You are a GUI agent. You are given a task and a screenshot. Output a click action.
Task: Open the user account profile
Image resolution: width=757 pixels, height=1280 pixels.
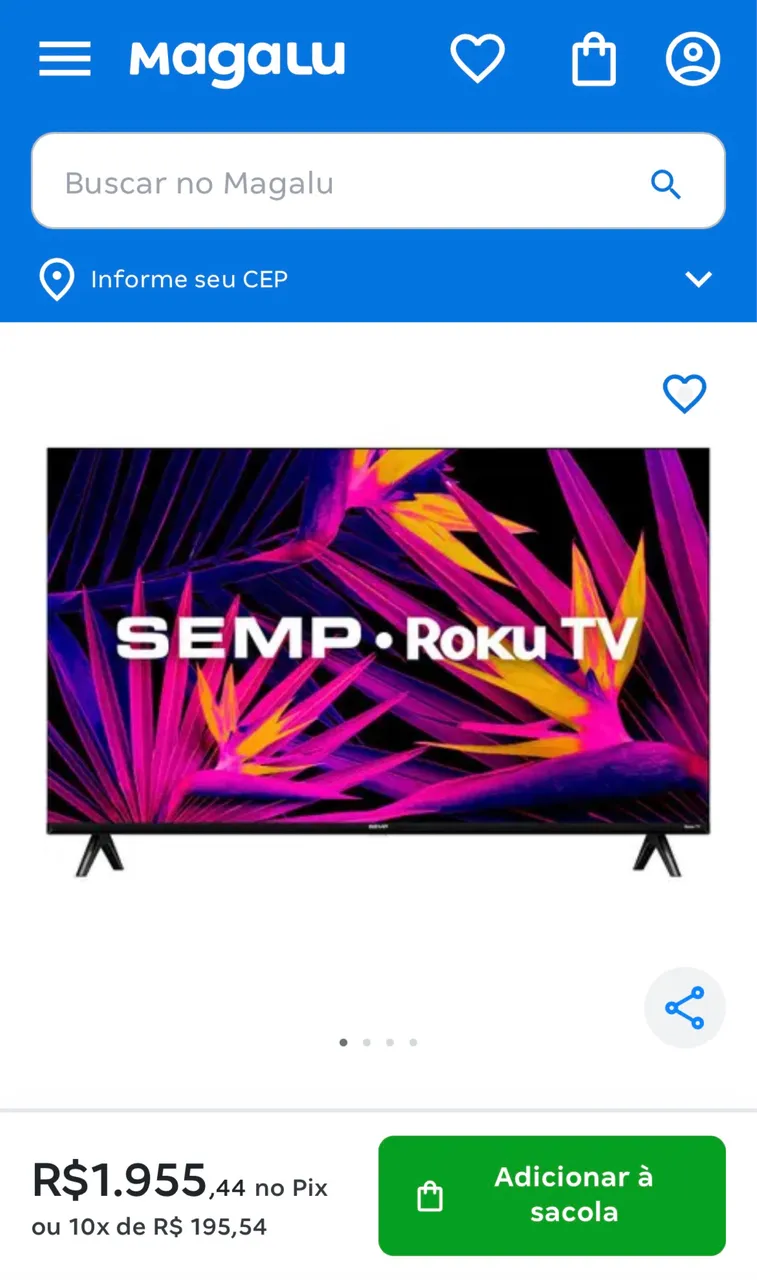tap(692, 59)
